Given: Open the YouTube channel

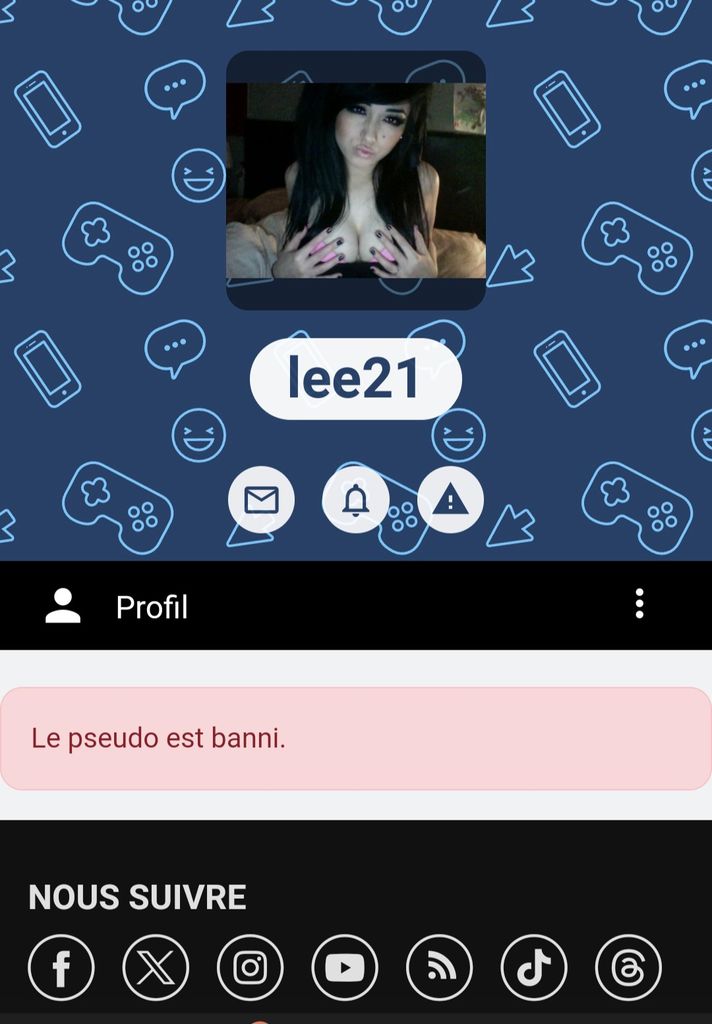Looking at the screenshot, I should pos(344,967).
